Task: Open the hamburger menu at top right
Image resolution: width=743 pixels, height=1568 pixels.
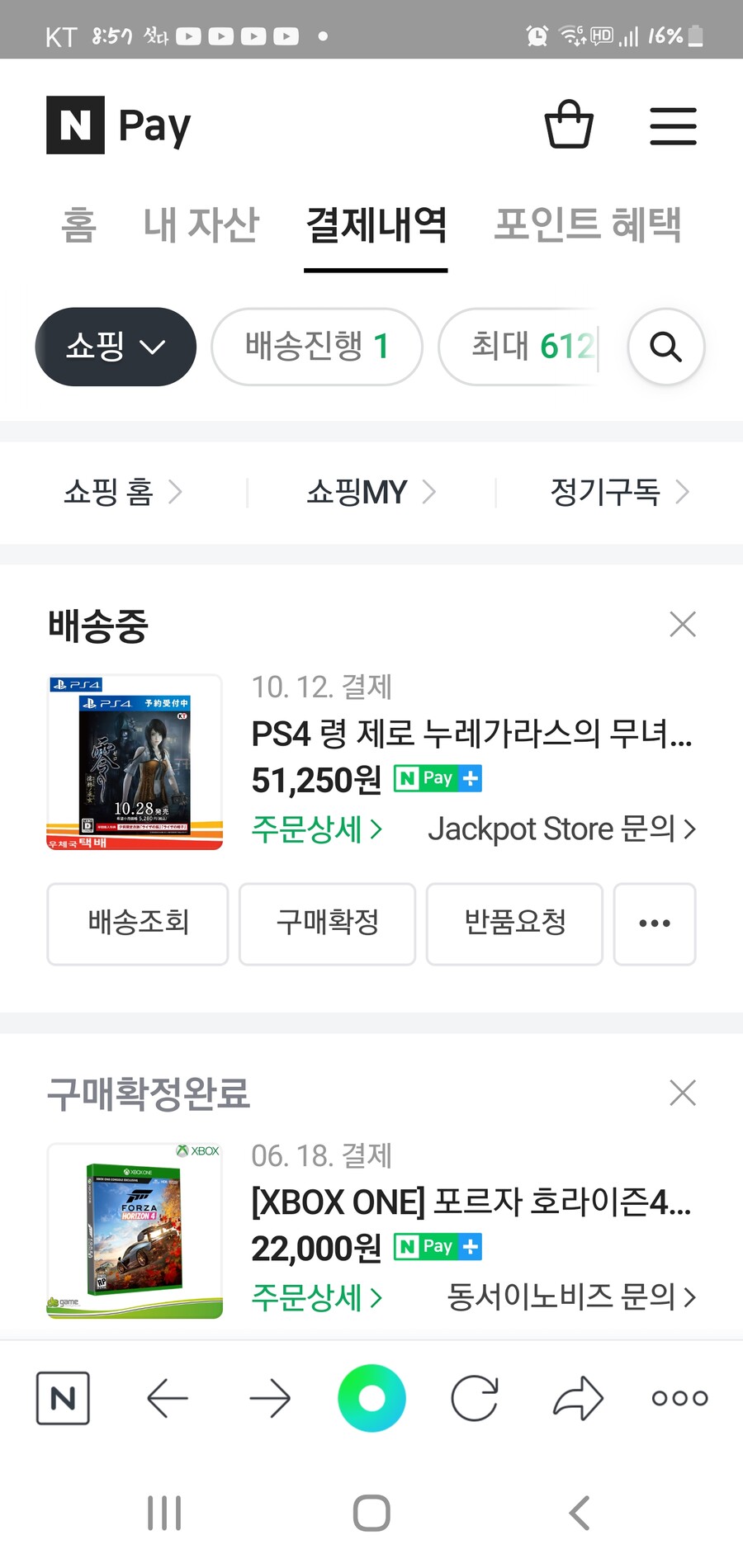Action: [x=673, y=125]
